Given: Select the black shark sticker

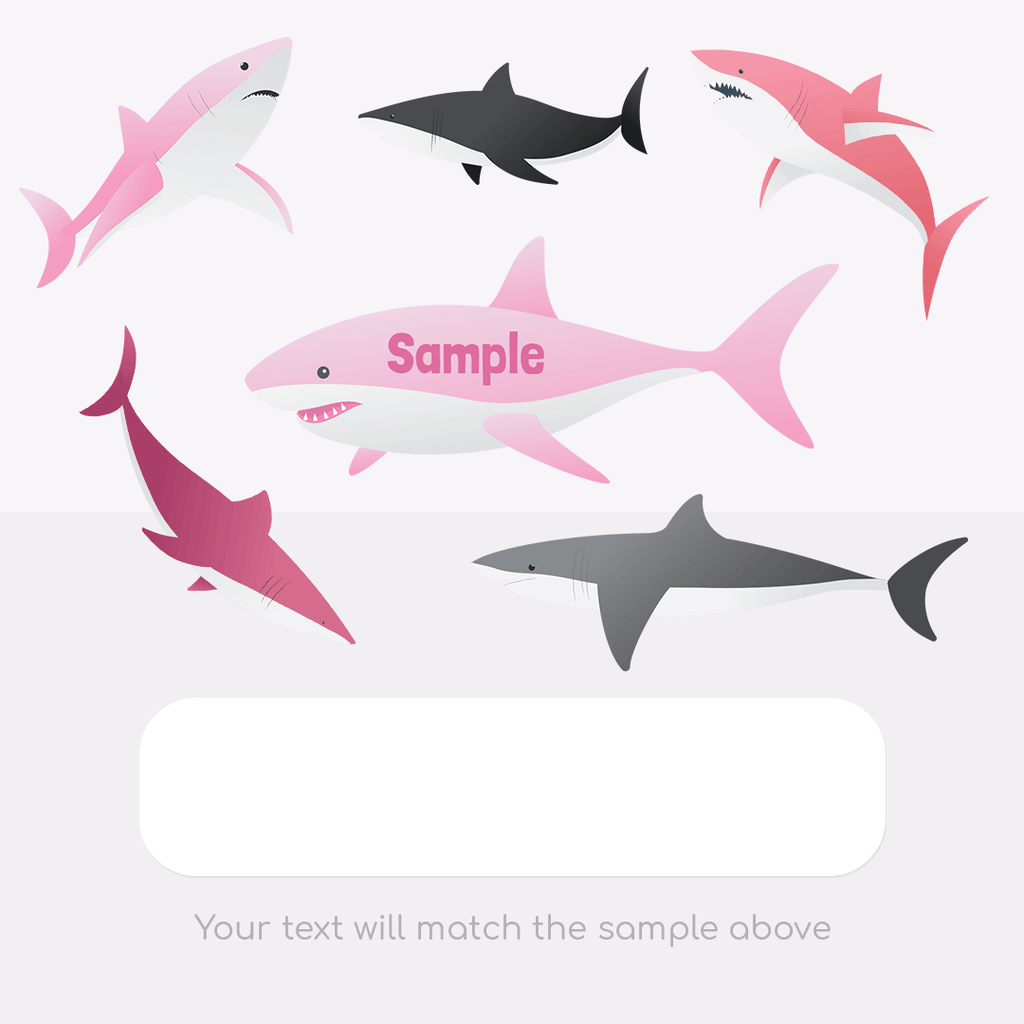Looking at the screenshot, I should click(500, 125).
